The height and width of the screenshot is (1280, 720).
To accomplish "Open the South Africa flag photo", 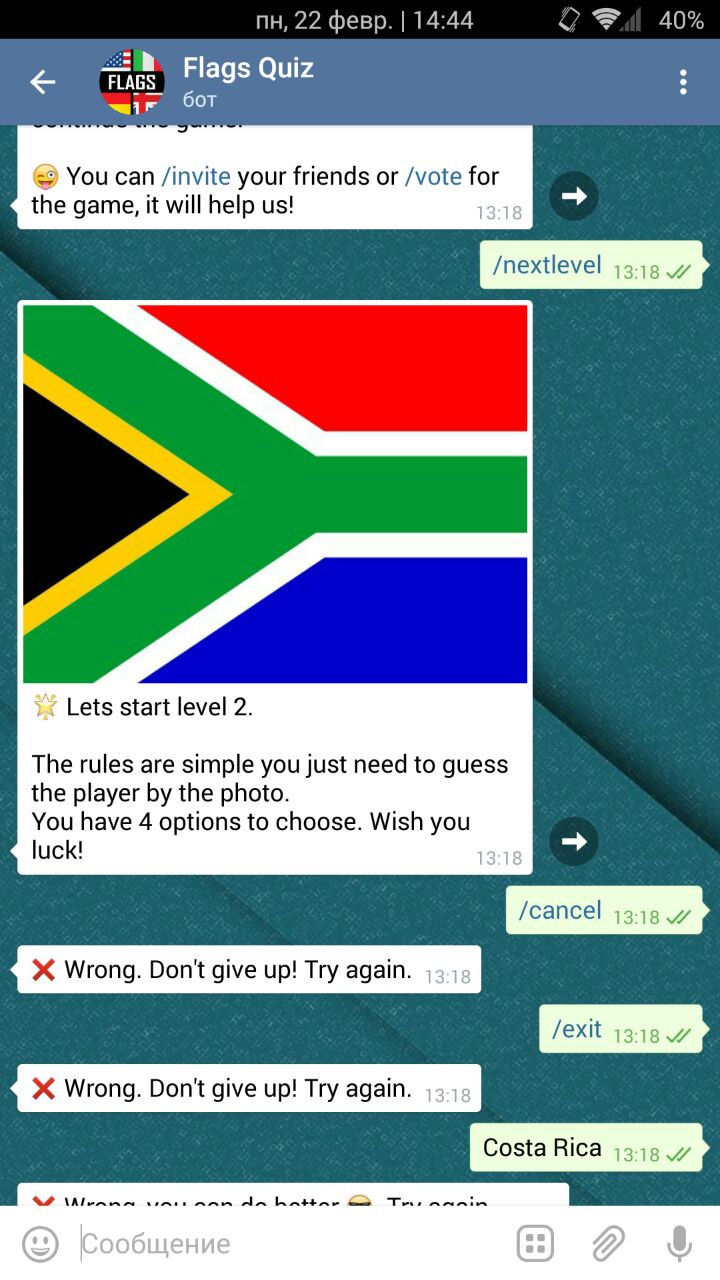I will point(275,494).
